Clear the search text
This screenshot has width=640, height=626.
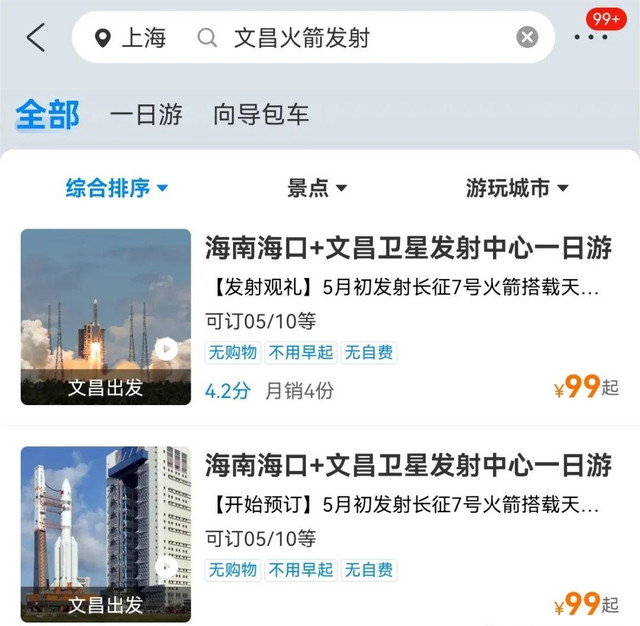(527, 38)
